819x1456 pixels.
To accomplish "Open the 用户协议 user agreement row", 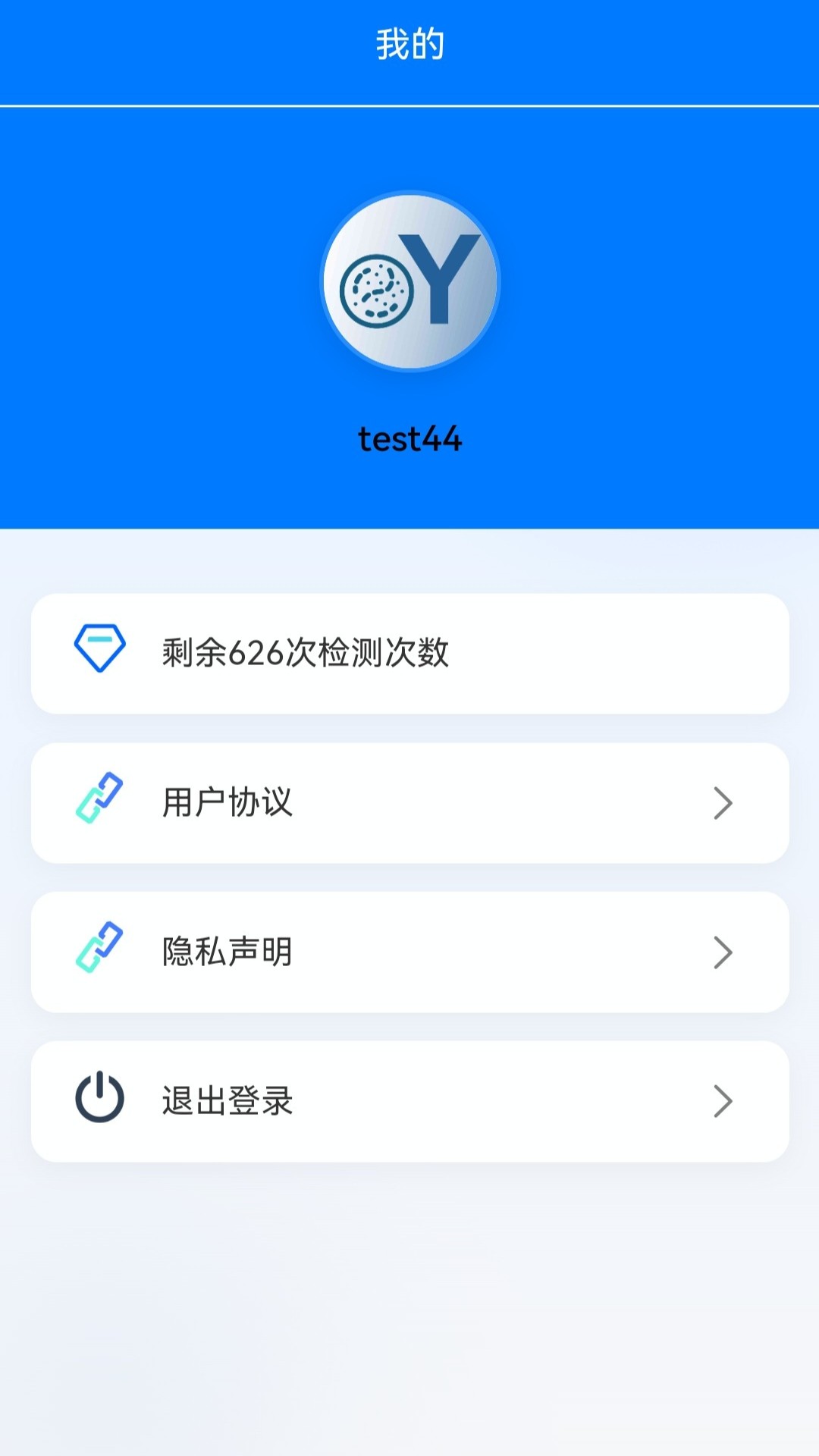I will [409, 802].
